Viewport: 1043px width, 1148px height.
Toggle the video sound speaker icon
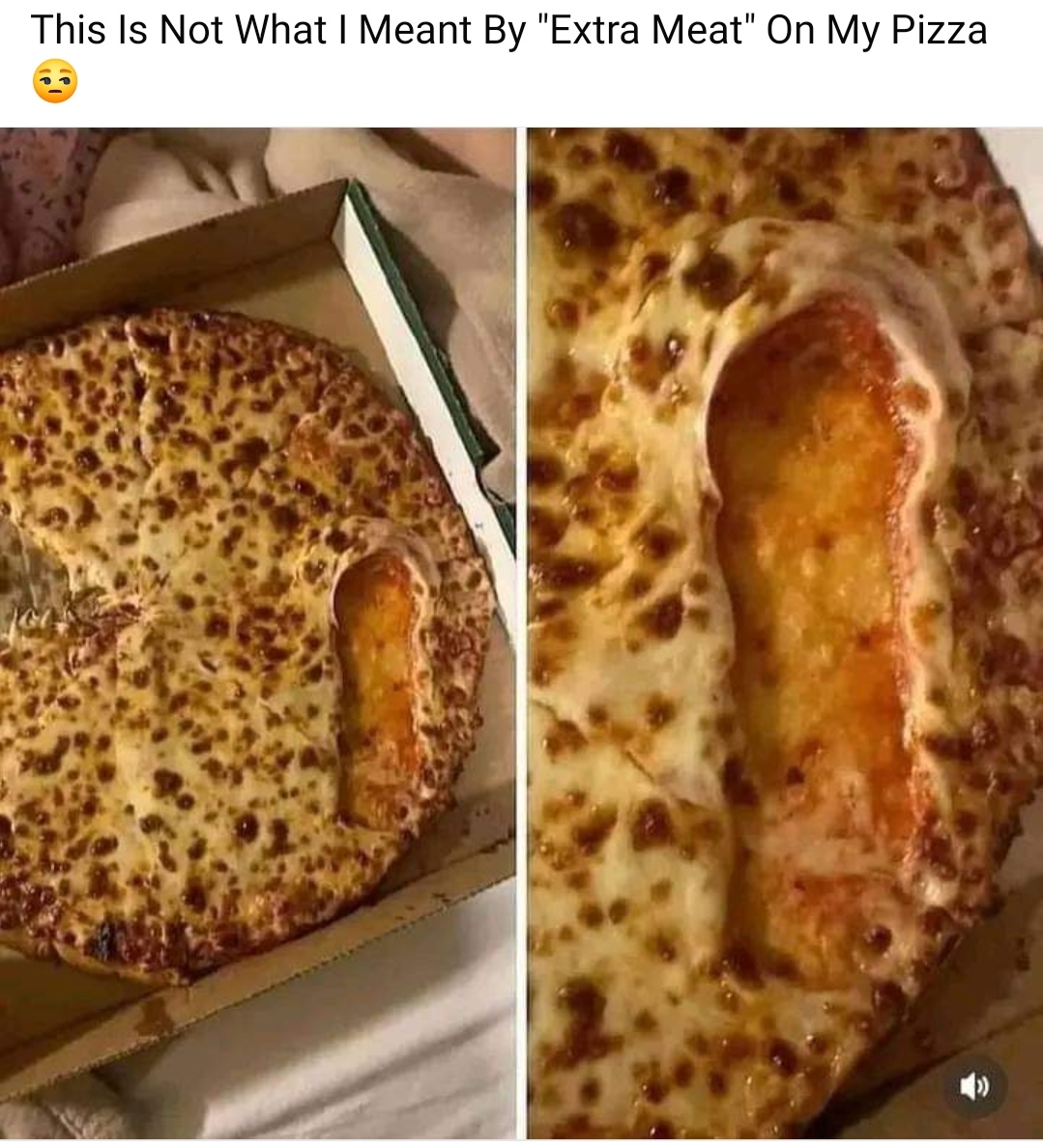975,1086
